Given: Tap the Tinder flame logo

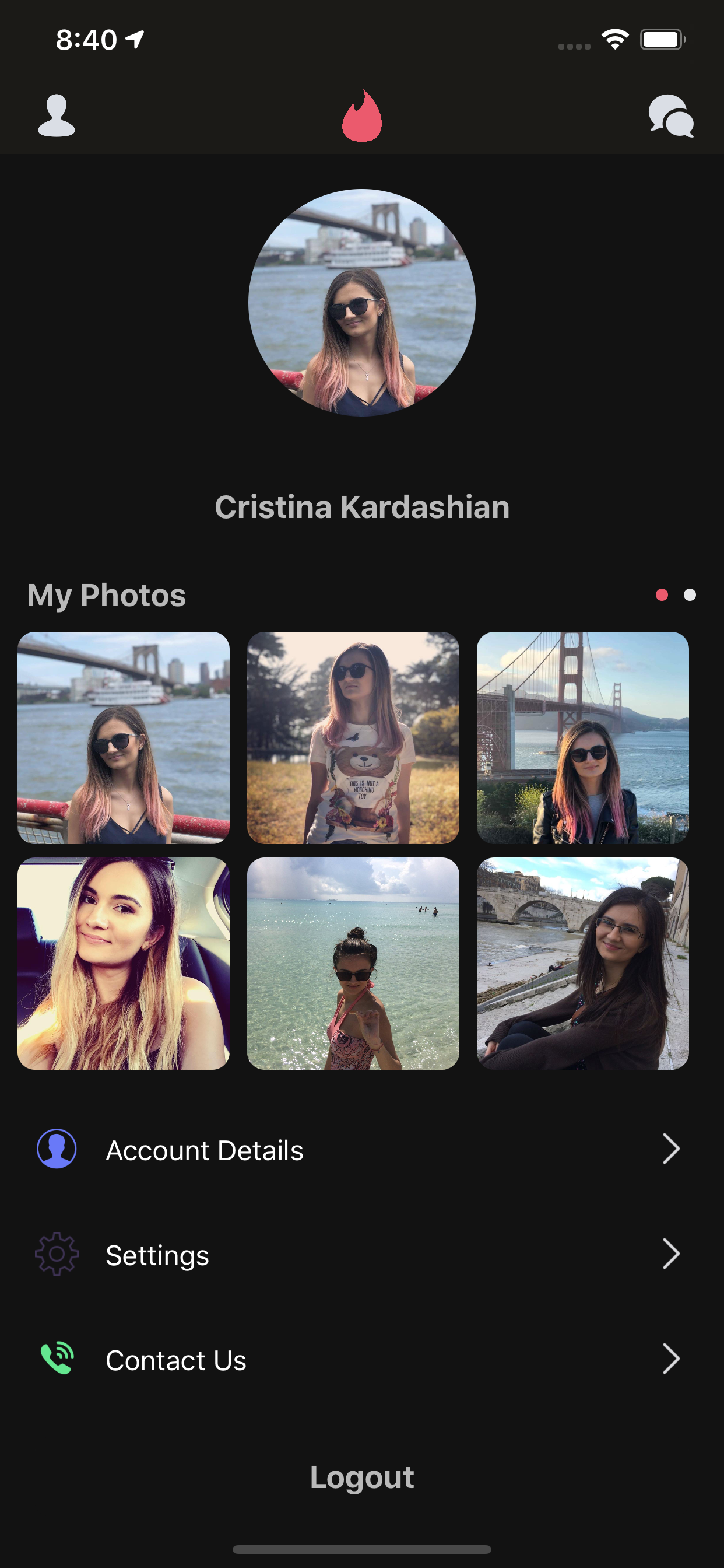Looking at the screenshot, I should 363,117.
